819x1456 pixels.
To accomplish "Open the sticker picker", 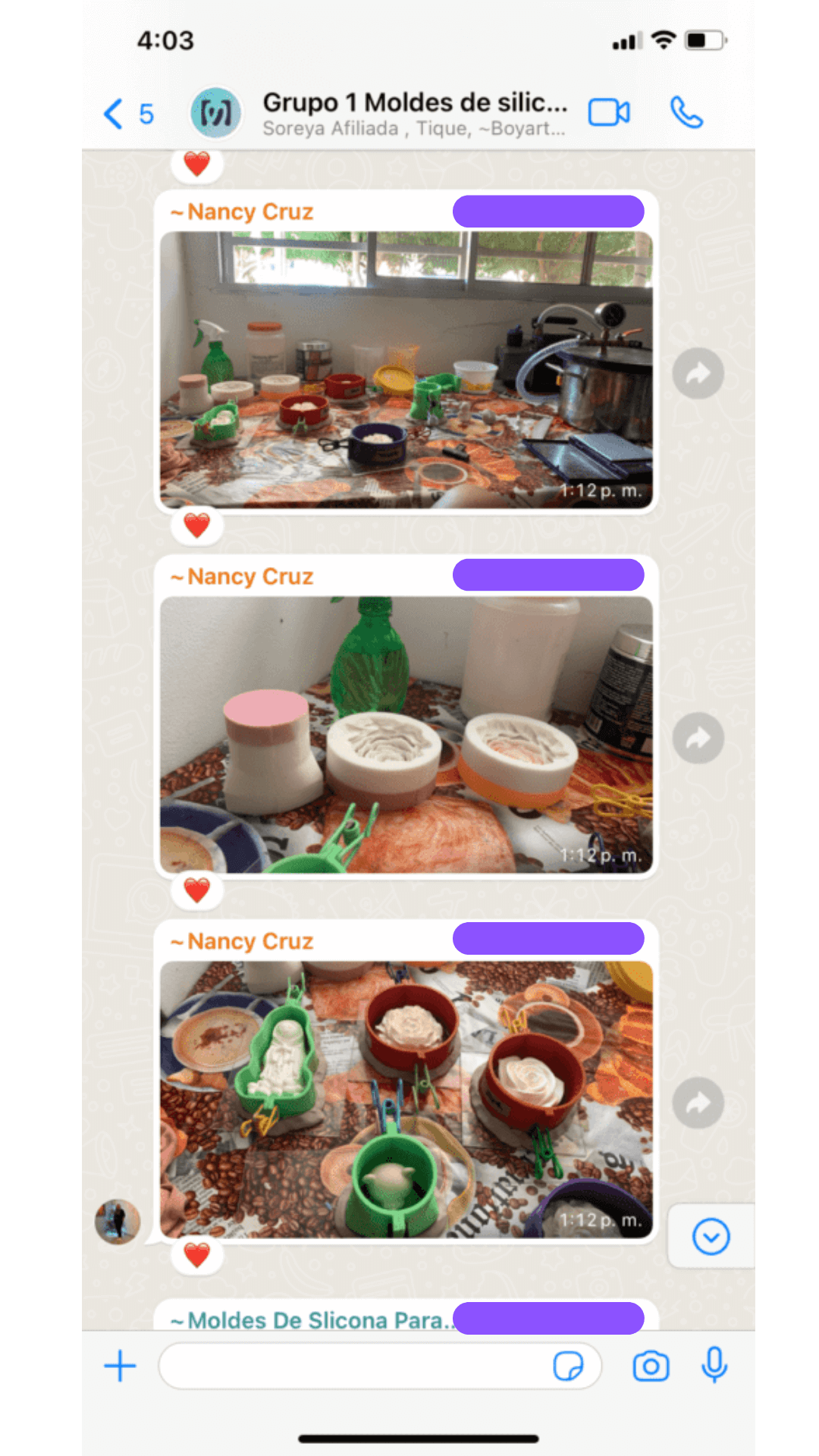I will coord(568,1367).
